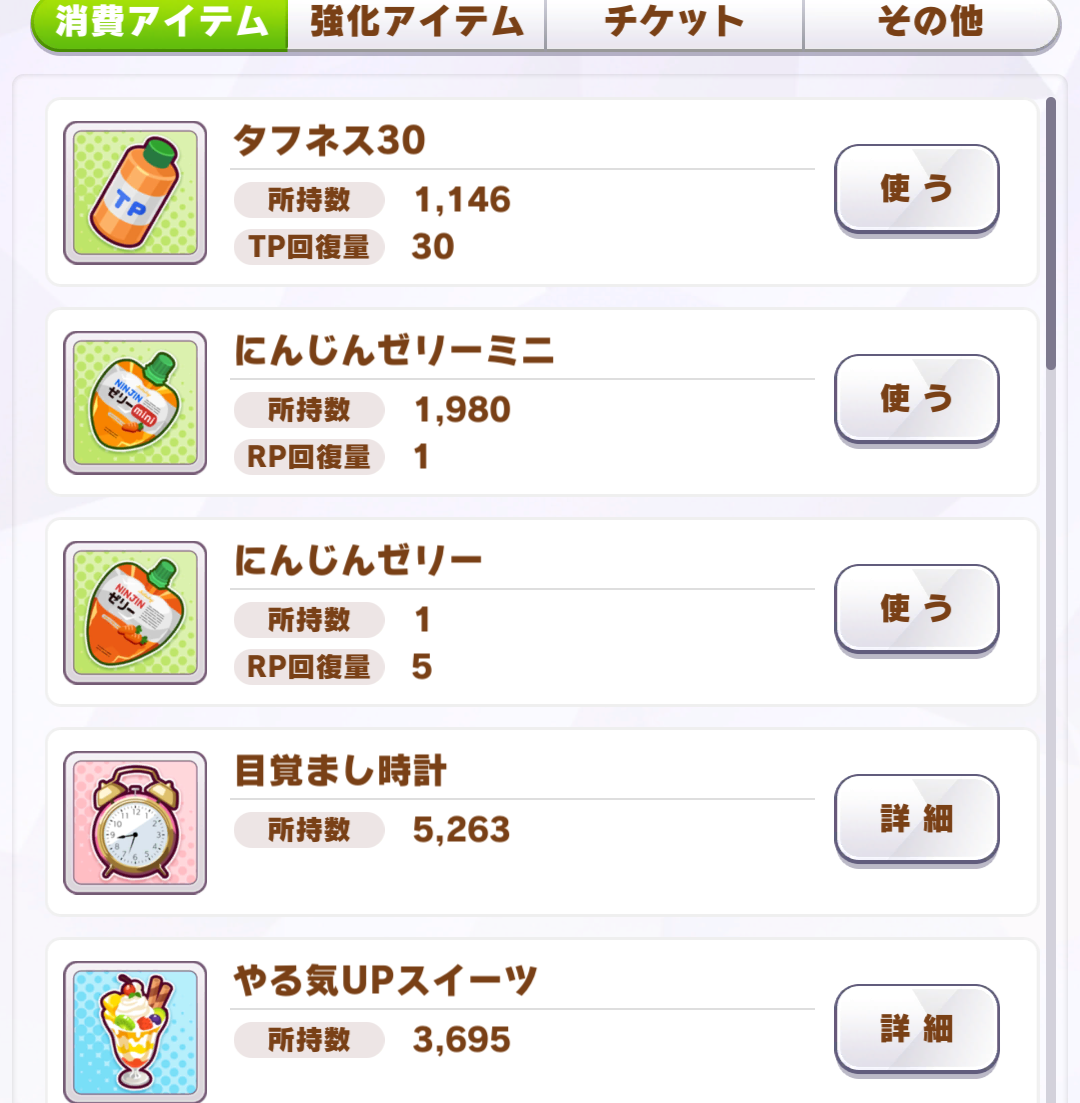The height and width of the screenshot is (1103, 1080).
Task: Use にんじんゼリーミニ to recover RP
Action: coord(917,399)
